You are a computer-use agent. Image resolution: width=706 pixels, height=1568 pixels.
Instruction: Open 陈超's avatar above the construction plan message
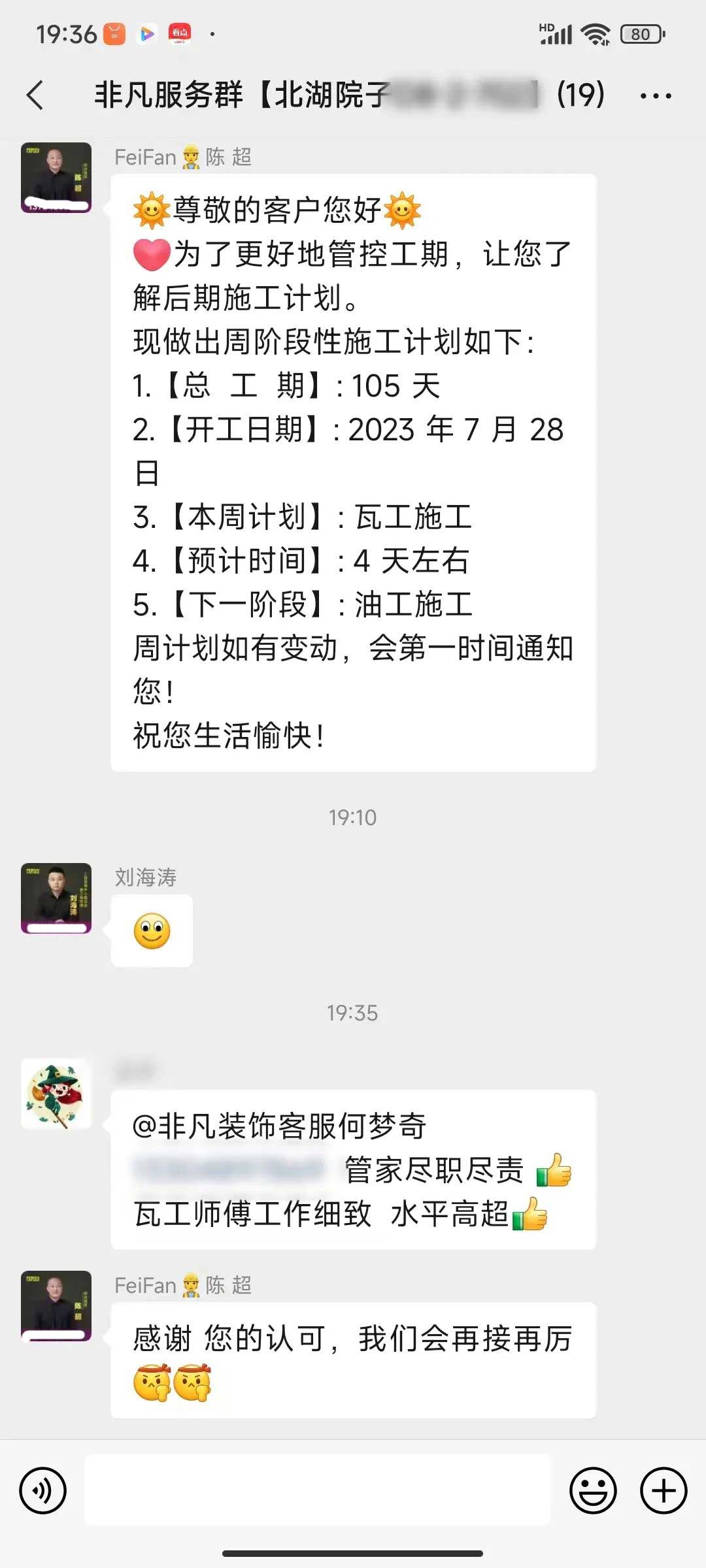pos(56,178)
